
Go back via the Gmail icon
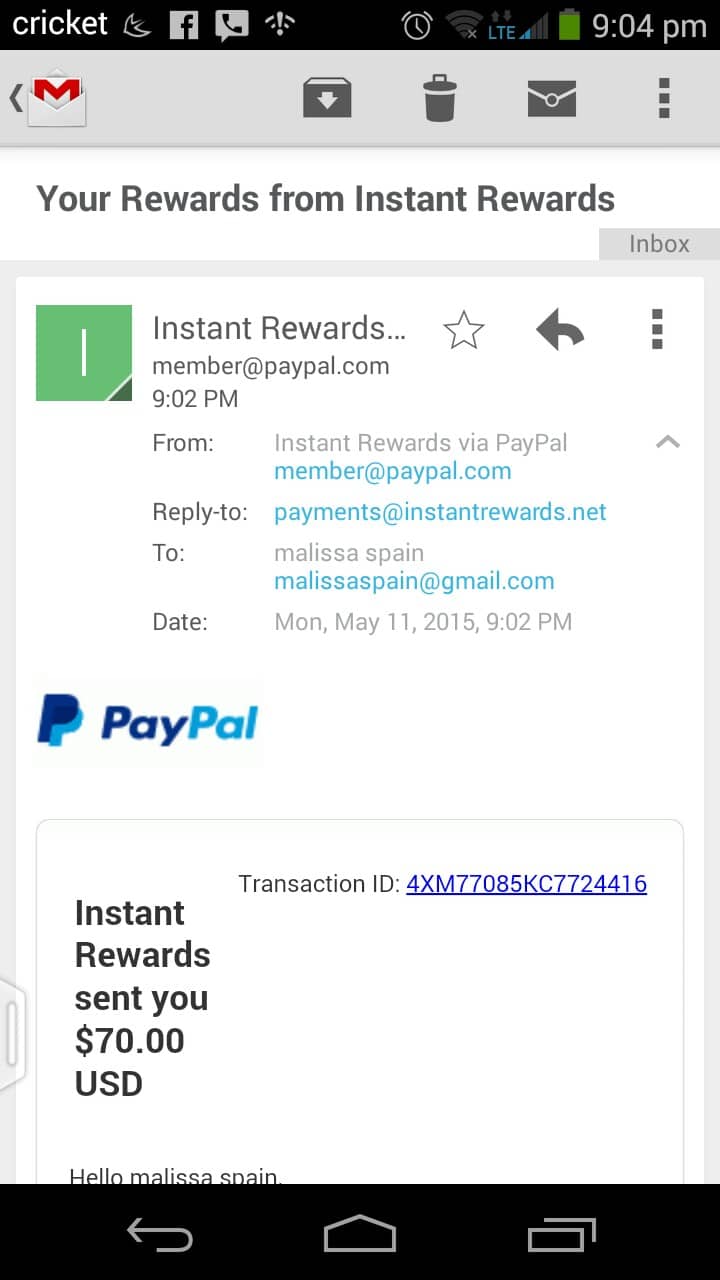(x=48, y=98)
